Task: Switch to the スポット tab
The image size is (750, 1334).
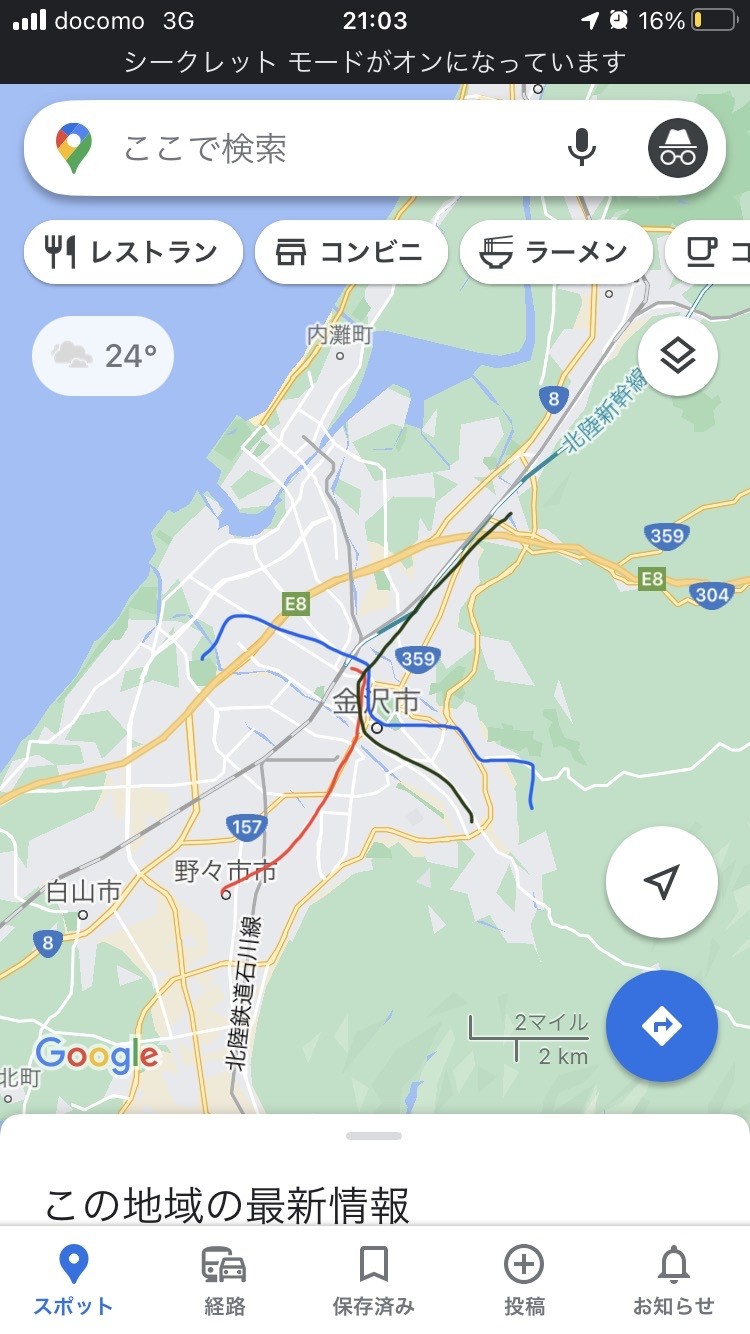Action: [x=73, y=1280]
